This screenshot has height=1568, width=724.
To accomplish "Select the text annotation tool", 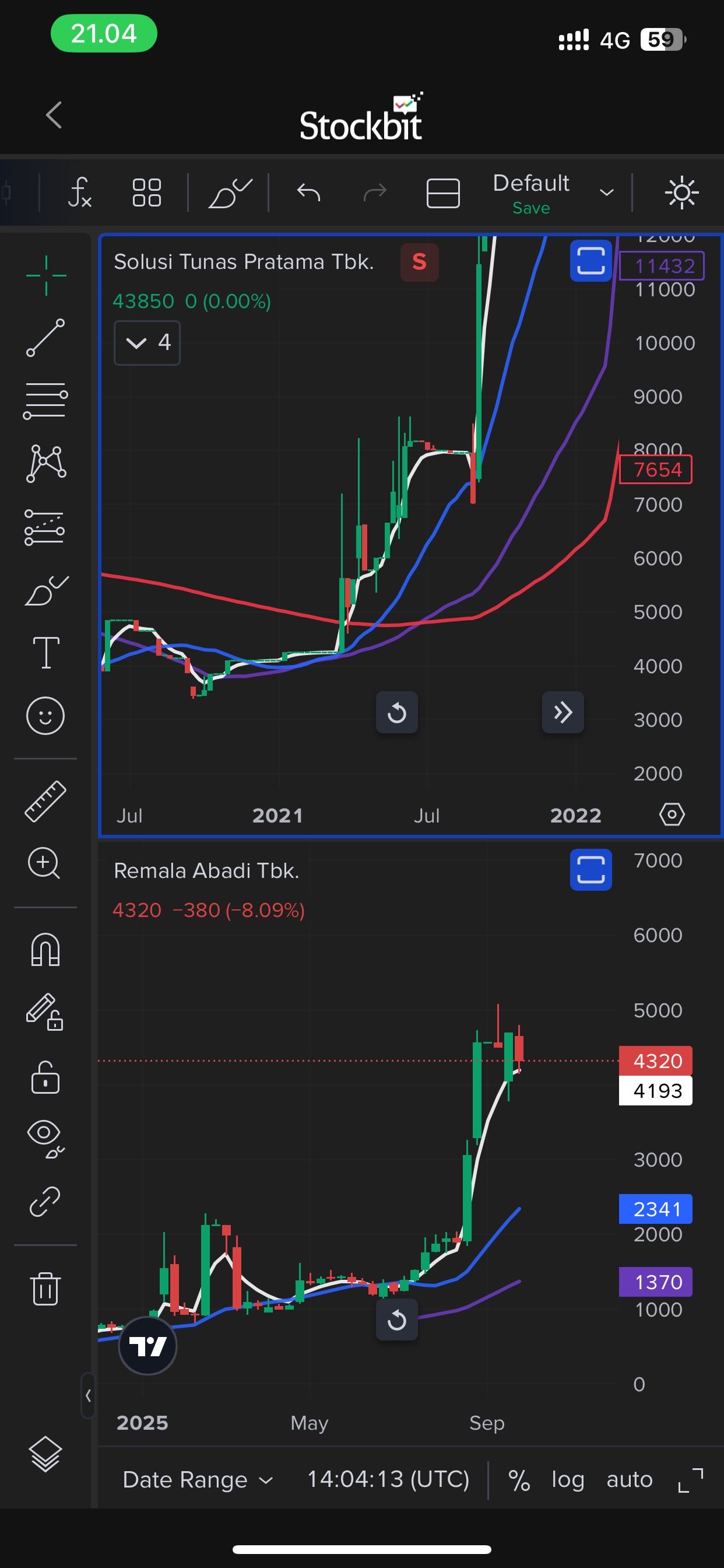I will [x=45, y=653].
